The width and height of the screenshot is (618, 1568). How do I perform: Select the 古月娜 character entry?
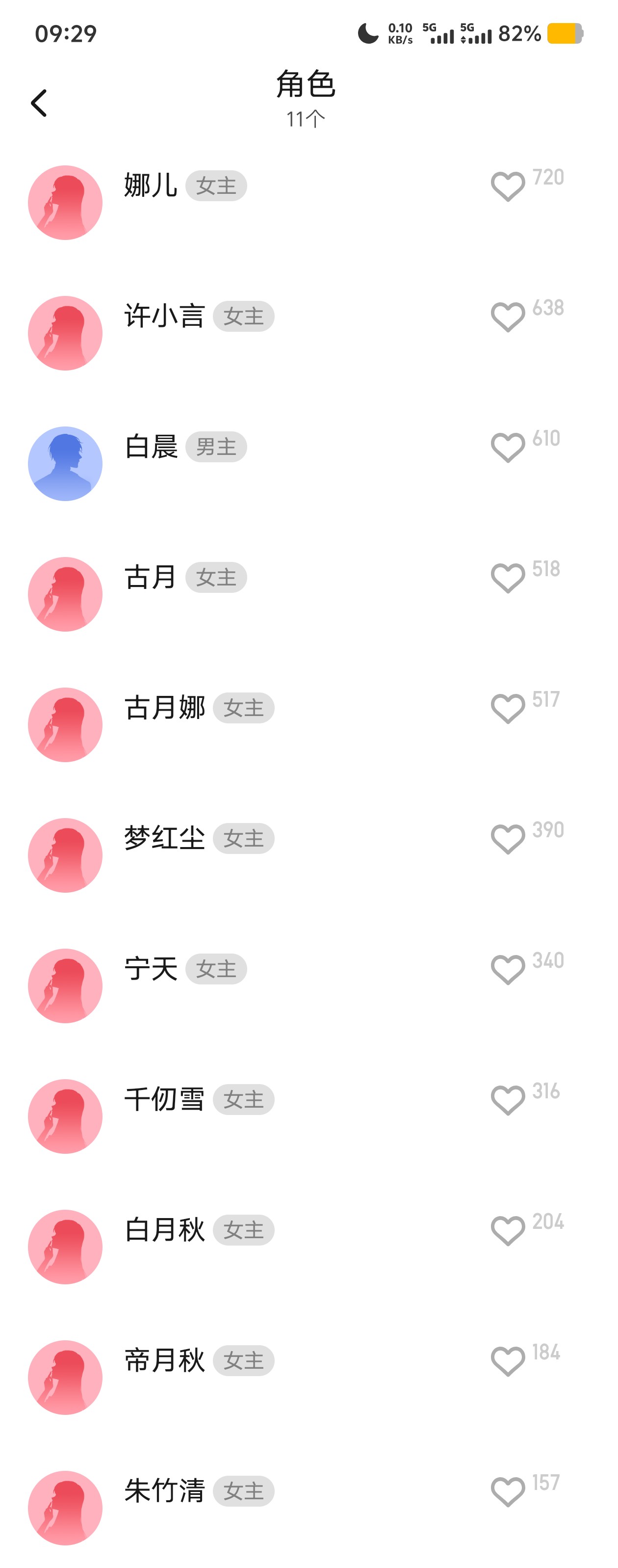(x=164, y=709)
